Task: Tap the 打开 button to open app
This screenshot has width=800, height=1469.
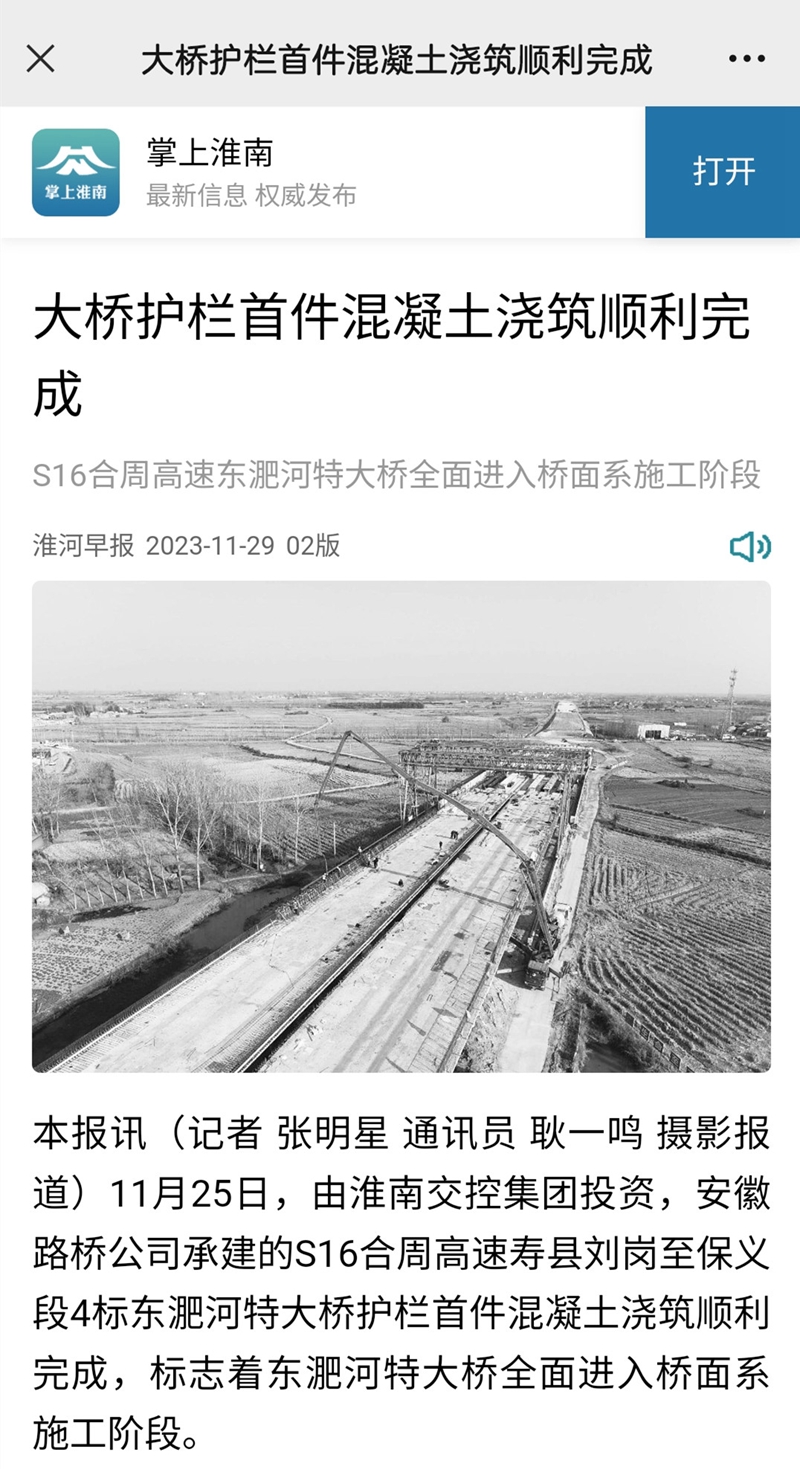Action: (723, 172)
